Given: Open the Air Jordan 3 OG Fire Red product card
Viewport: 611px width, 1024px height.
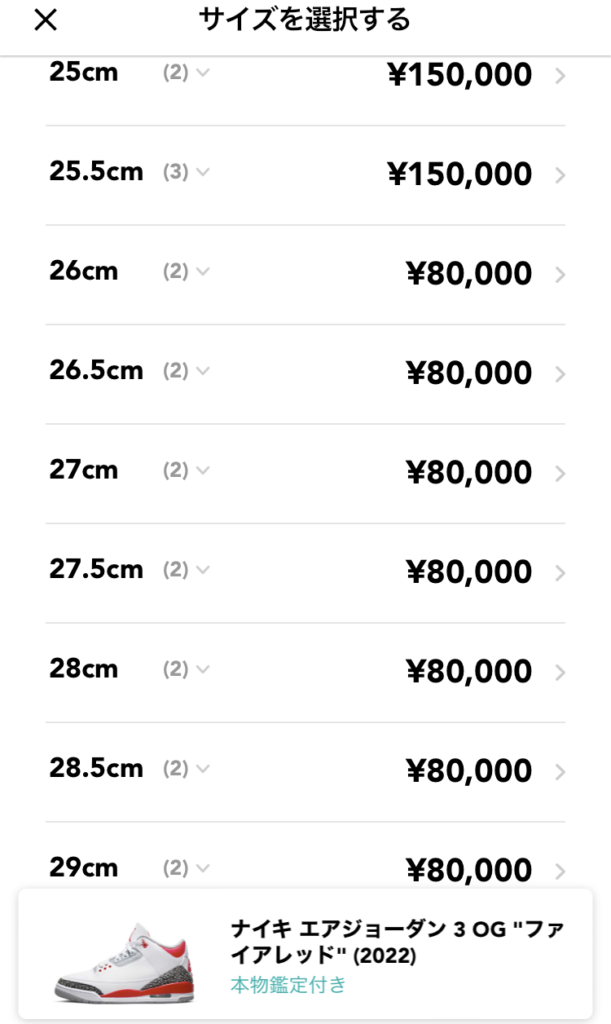Looking at the screenshot, I should (306, 954).
